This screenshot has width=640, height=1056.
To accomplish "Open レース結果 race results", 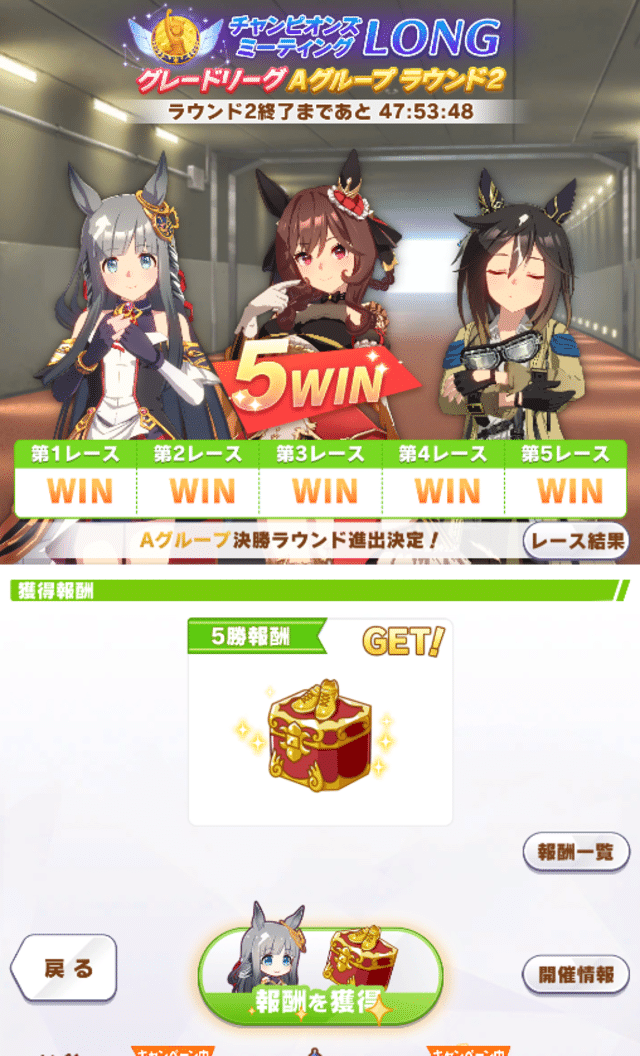I will (577, 542).
